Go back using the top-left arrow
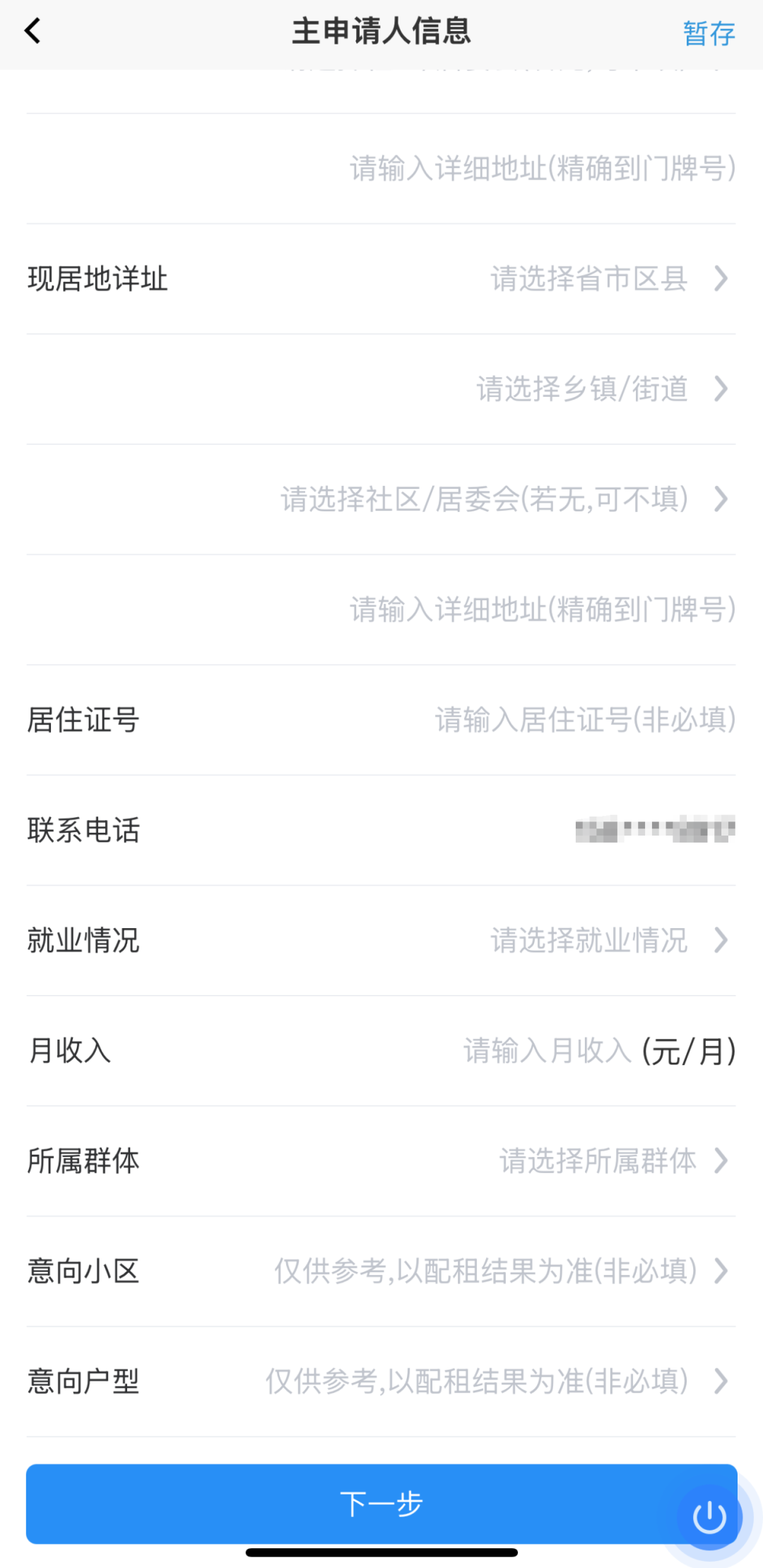 tap(31, 32)
